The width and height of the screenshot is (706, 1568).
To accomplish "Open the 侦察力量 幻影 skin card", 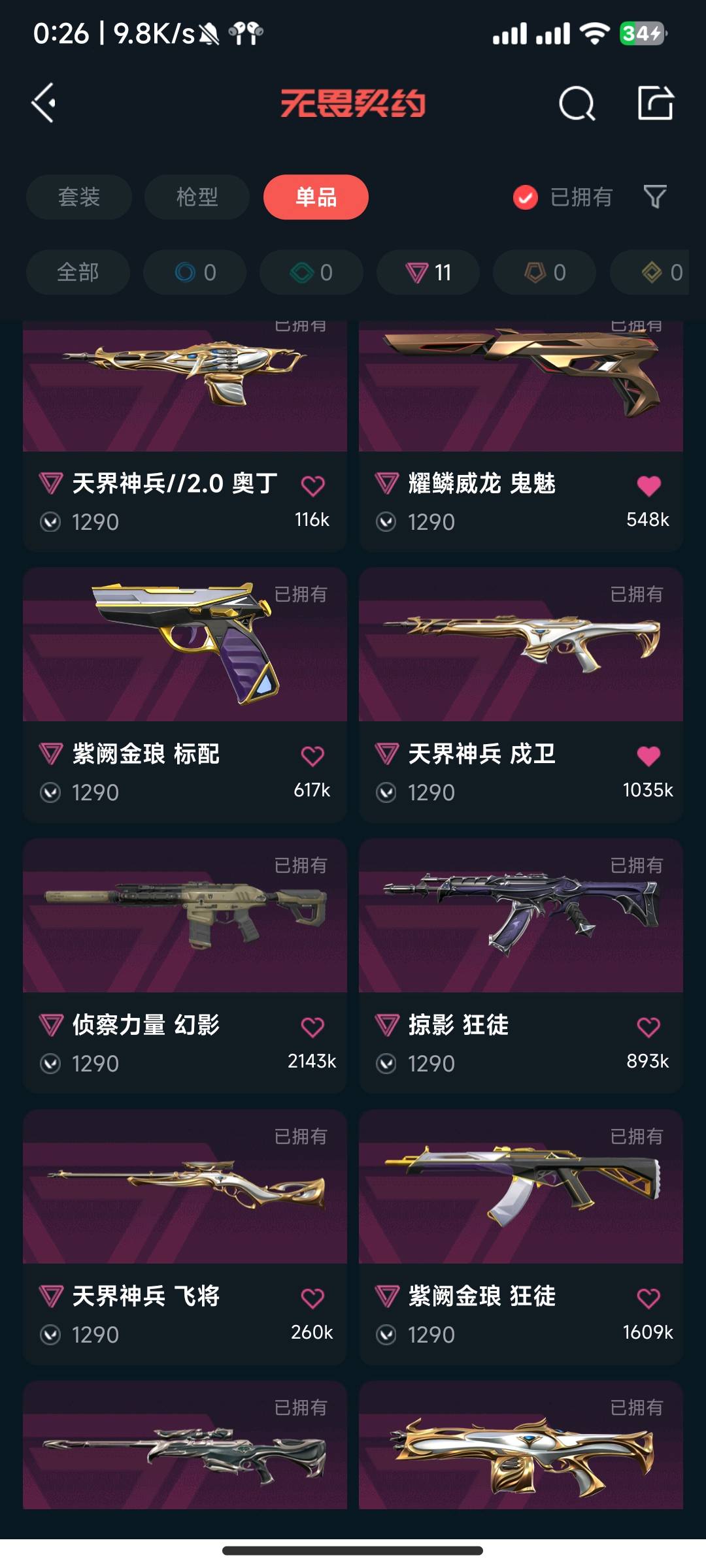I will pos(185,916).
